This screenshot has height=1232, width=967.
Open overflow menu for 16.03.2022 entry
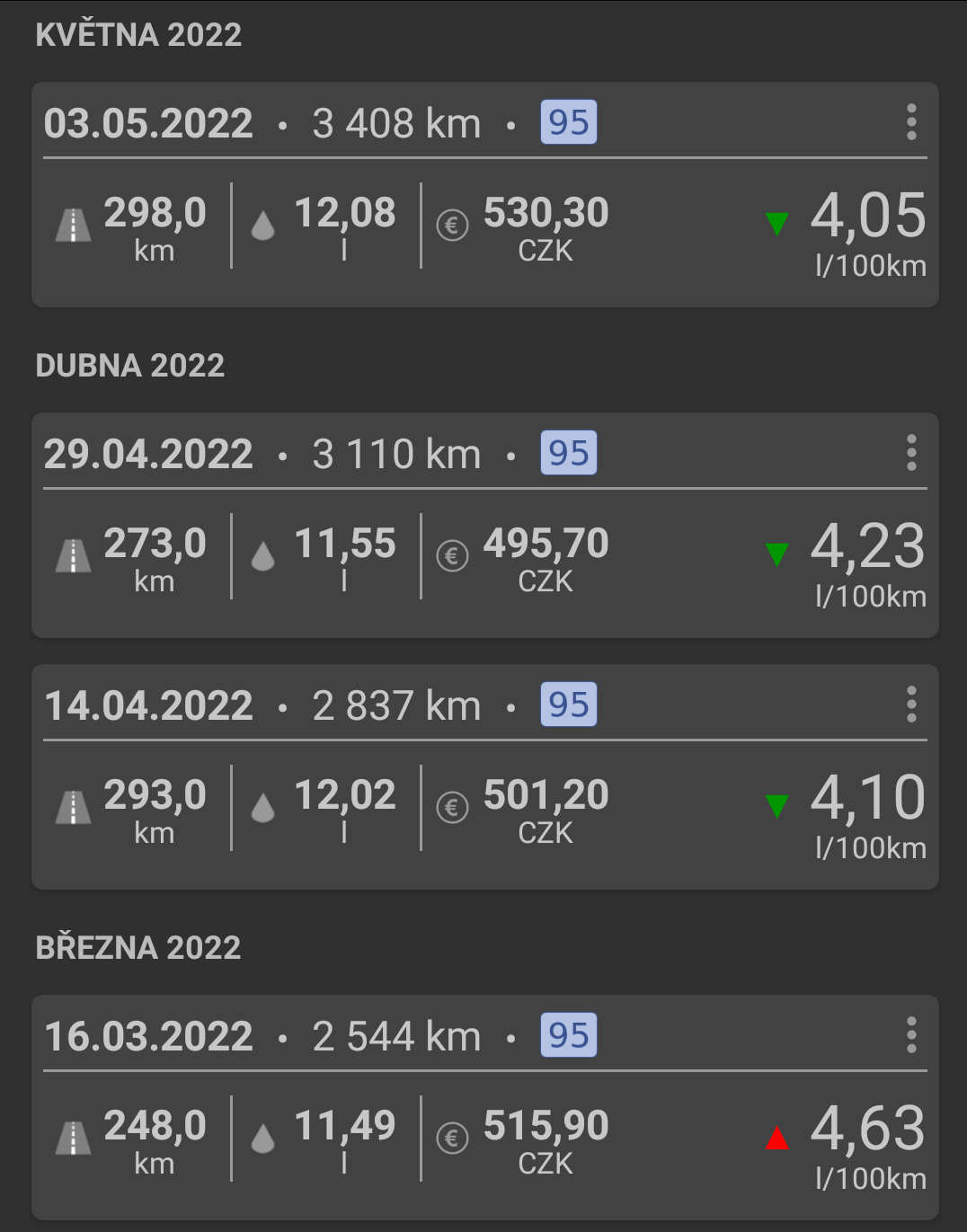(x=910, y=1035)
